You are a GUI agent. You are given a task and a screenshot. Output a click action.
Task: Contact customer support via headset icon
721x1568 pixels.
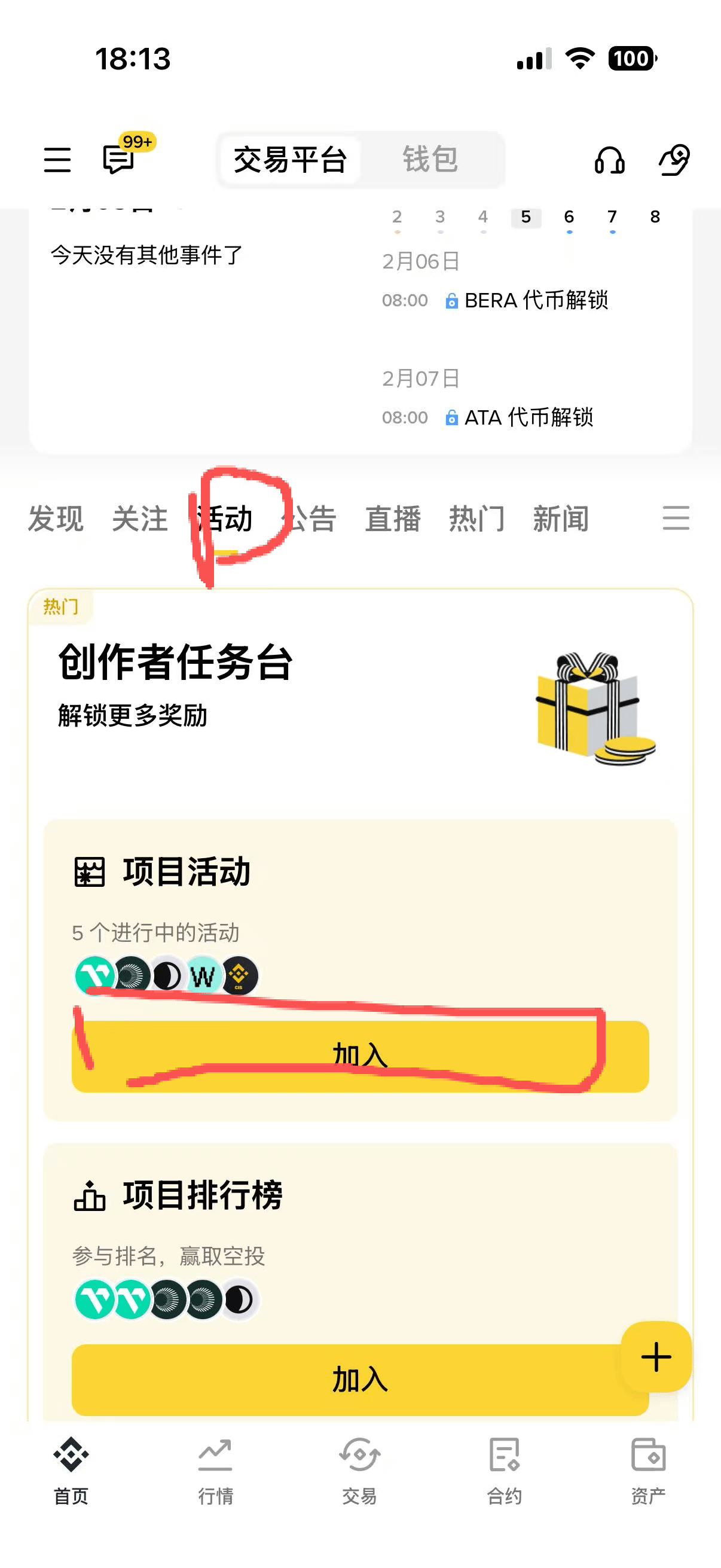point(609,160)
